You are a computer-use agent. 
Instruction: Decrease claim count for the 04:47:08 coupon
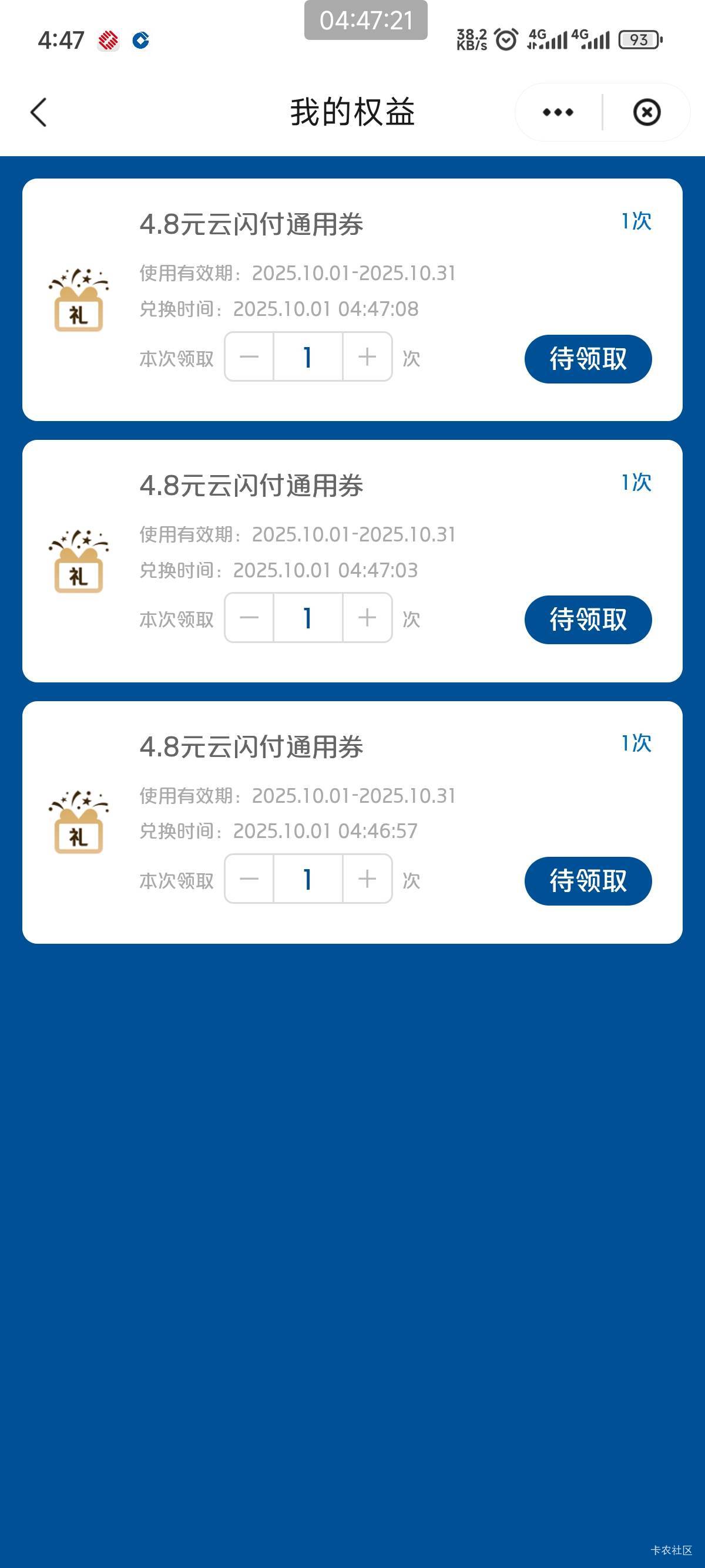(x=249, y=356)
